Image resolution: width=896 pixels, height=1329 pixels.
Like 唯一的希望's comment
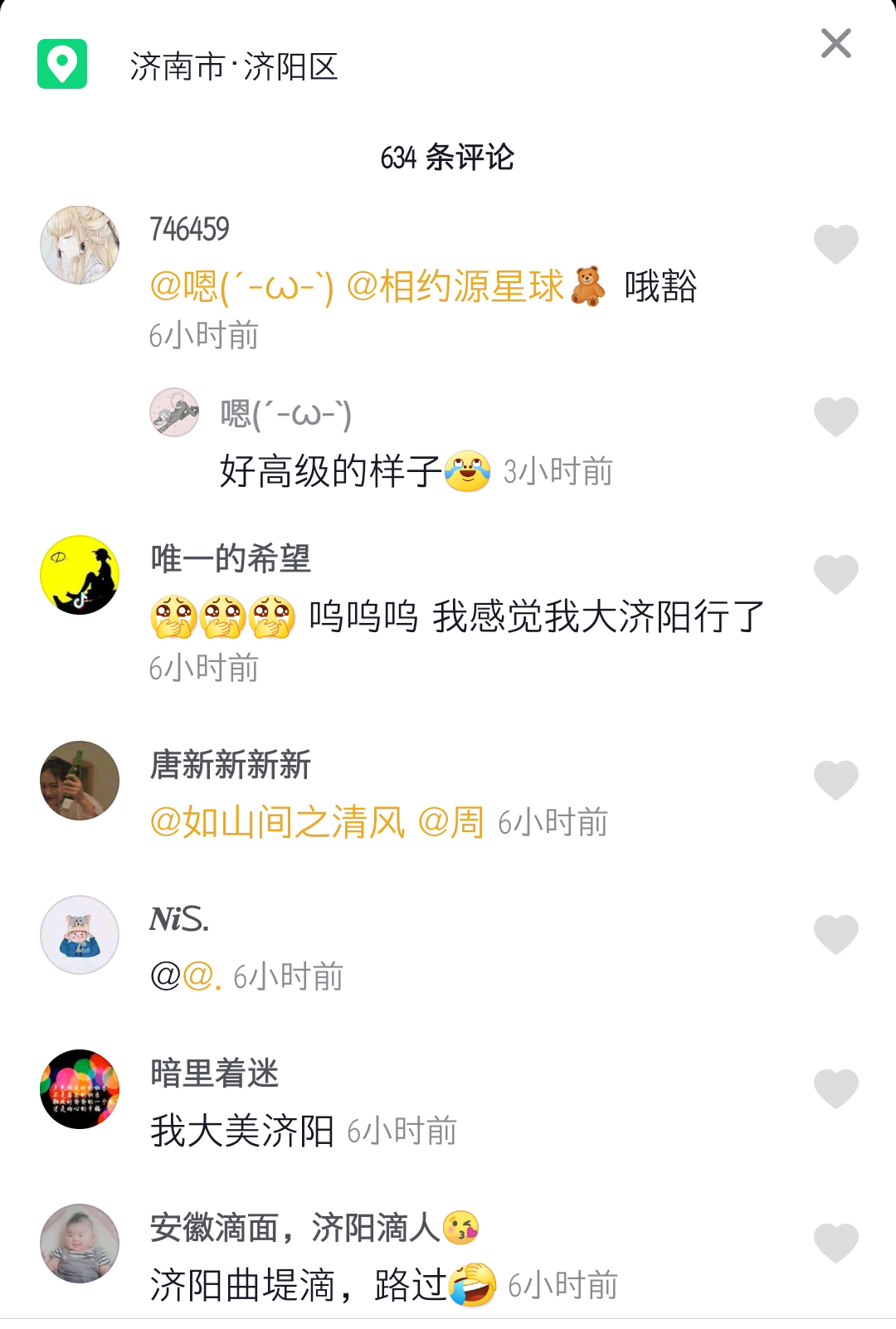(835, 574)
